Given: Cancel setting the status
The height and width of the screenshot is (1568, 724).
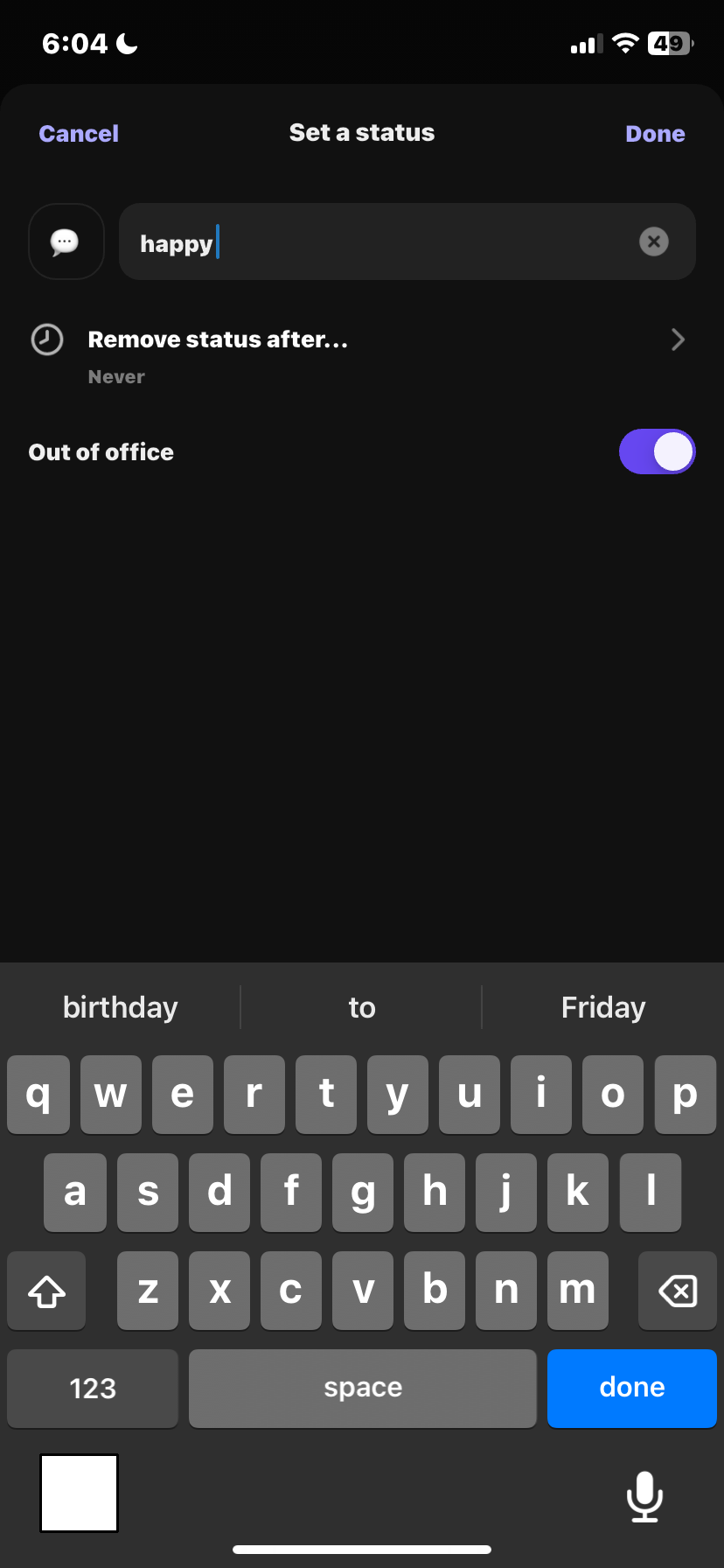Looking at the screenshot, I should (x=79, y=134).
